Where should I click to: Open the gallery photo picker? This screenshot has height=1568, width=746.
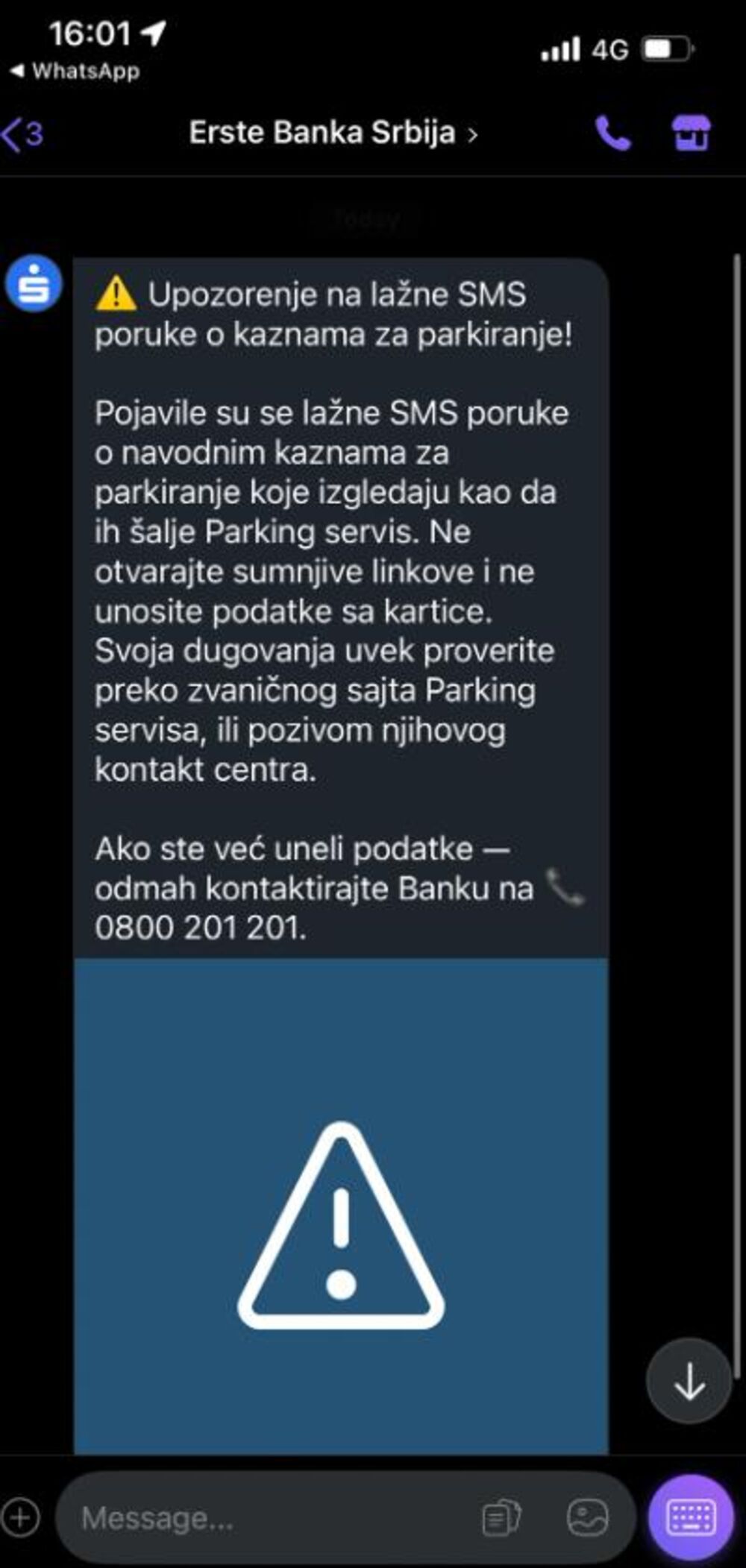pos(587,1517)
